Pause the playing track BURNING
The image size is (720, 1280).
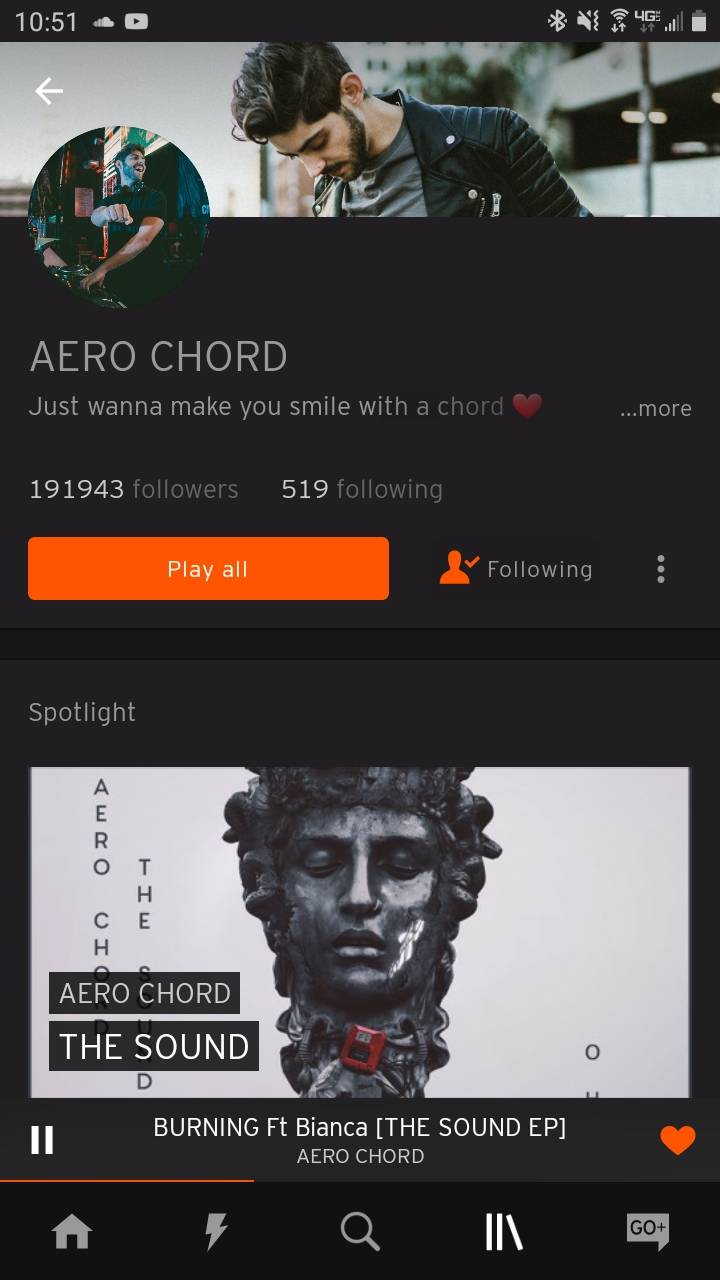[x=42, y=1138]
